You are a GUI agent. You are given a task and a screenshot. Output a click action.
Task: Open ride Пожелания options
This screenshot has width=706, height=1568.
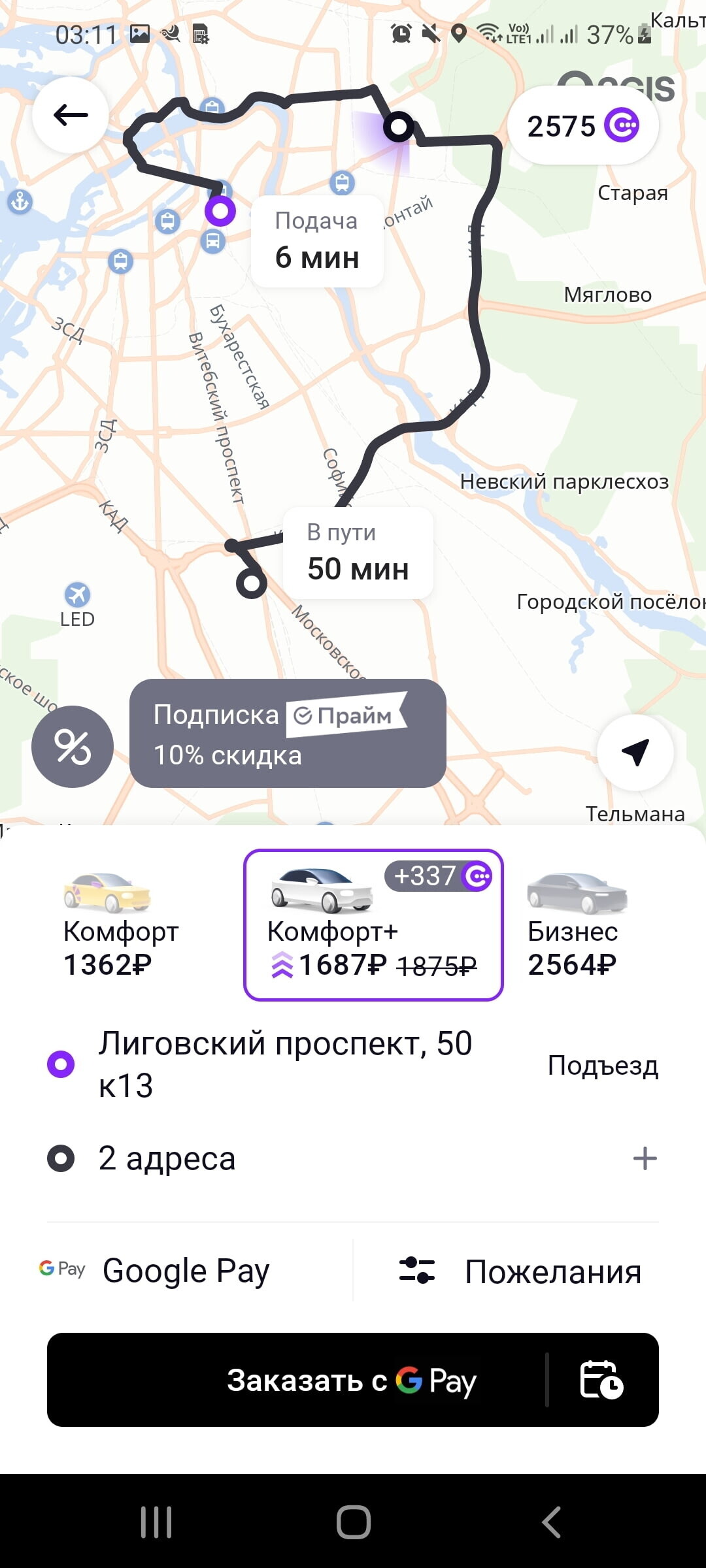point(520,1271)
